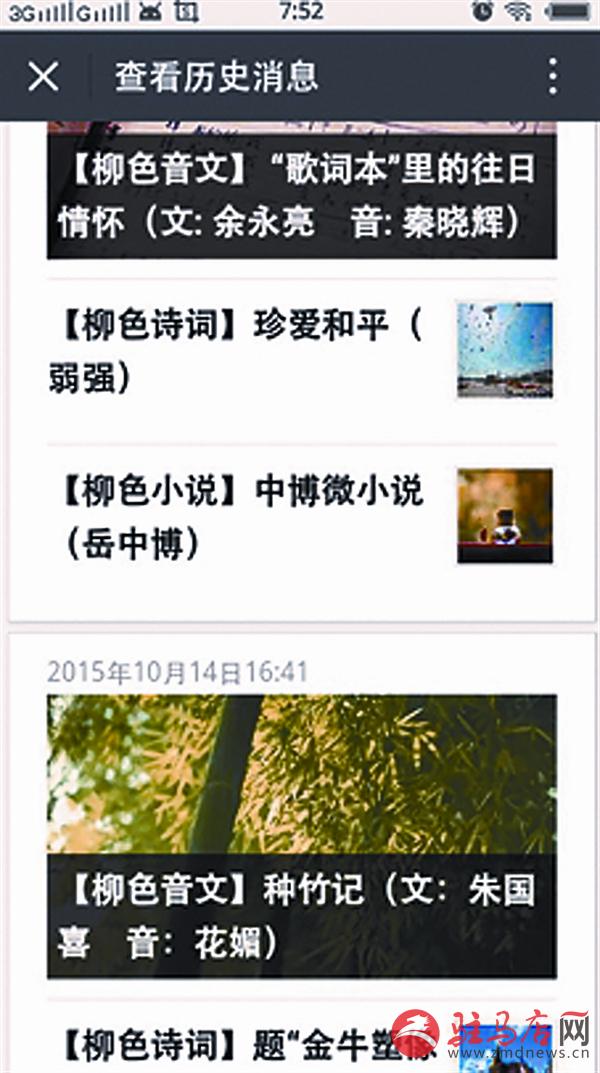The image size is (600, 1073).
Task: Open 柳色小说 中博微小说 article
Action: pos(240,516)
